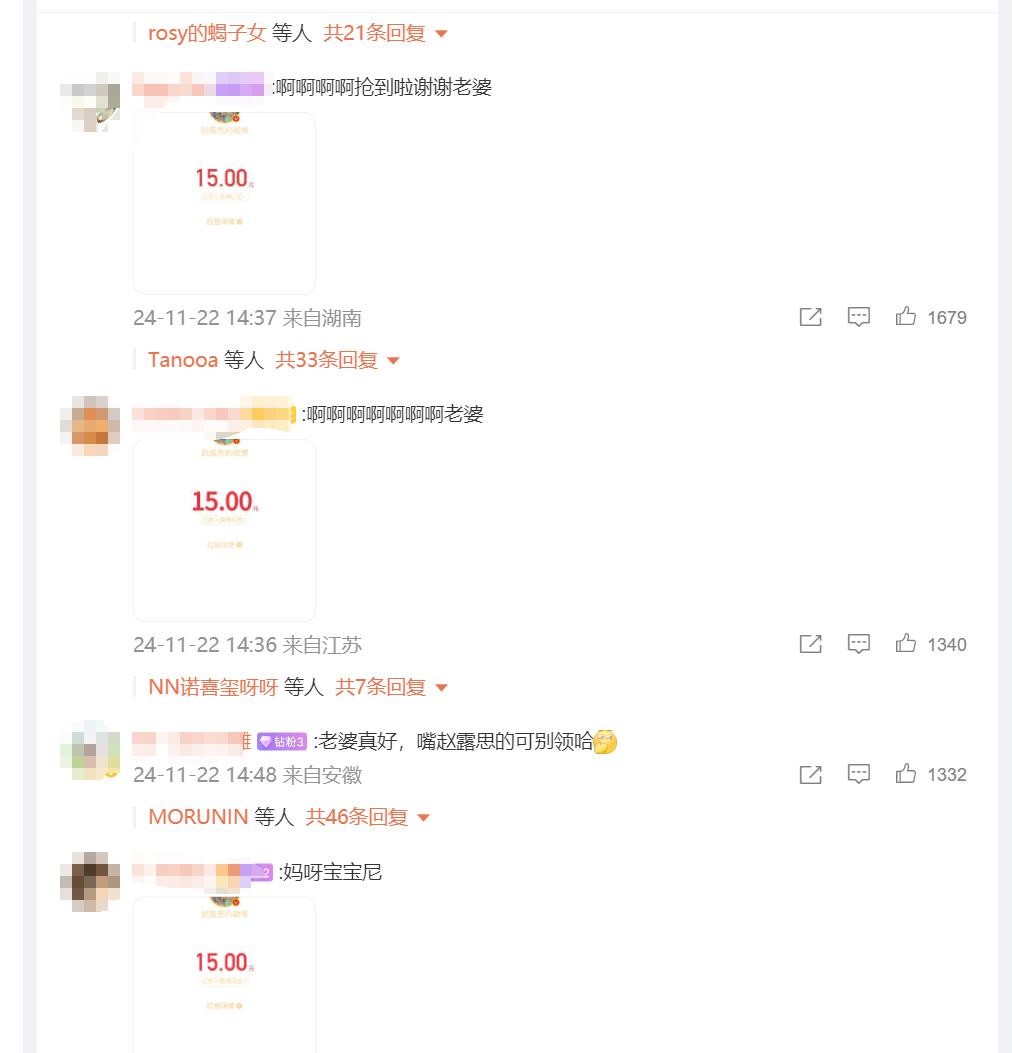Like the comment with 1679 likes
The height and width of the screenshot is (1053, 1012).
[x=906, y=317]
